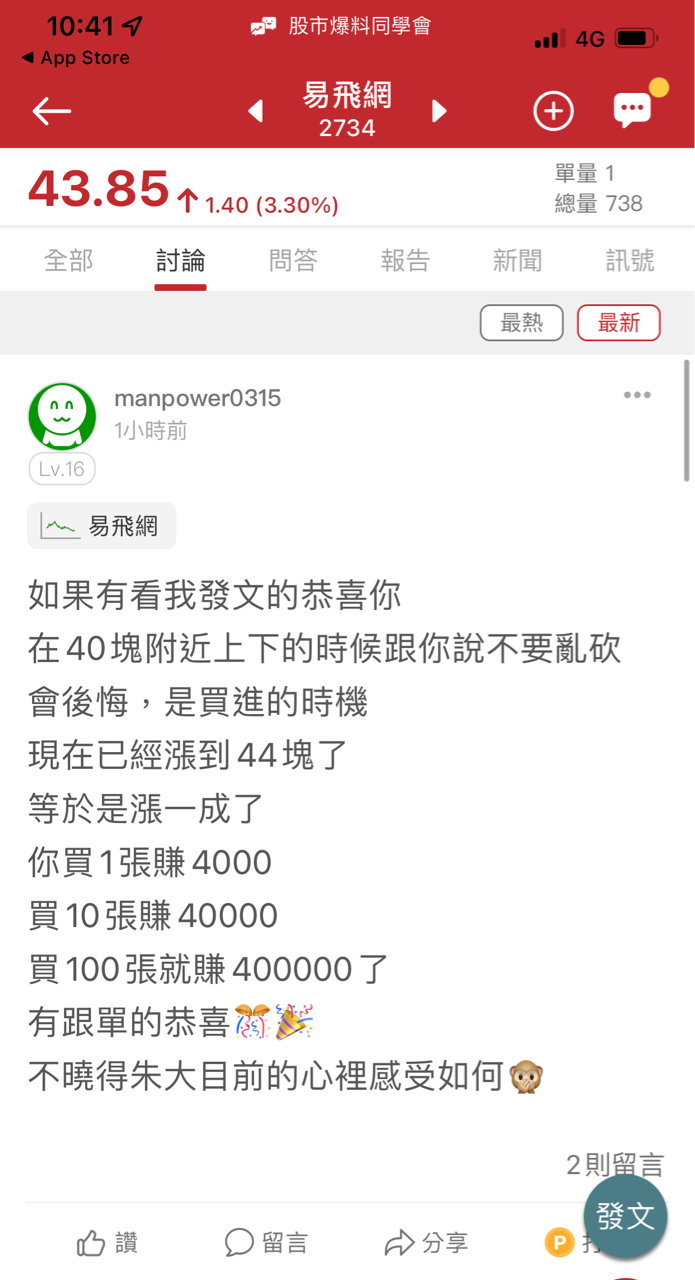Sort posts by 最熱
This screenshot has width=695, height=1280.
click(521, 323)
